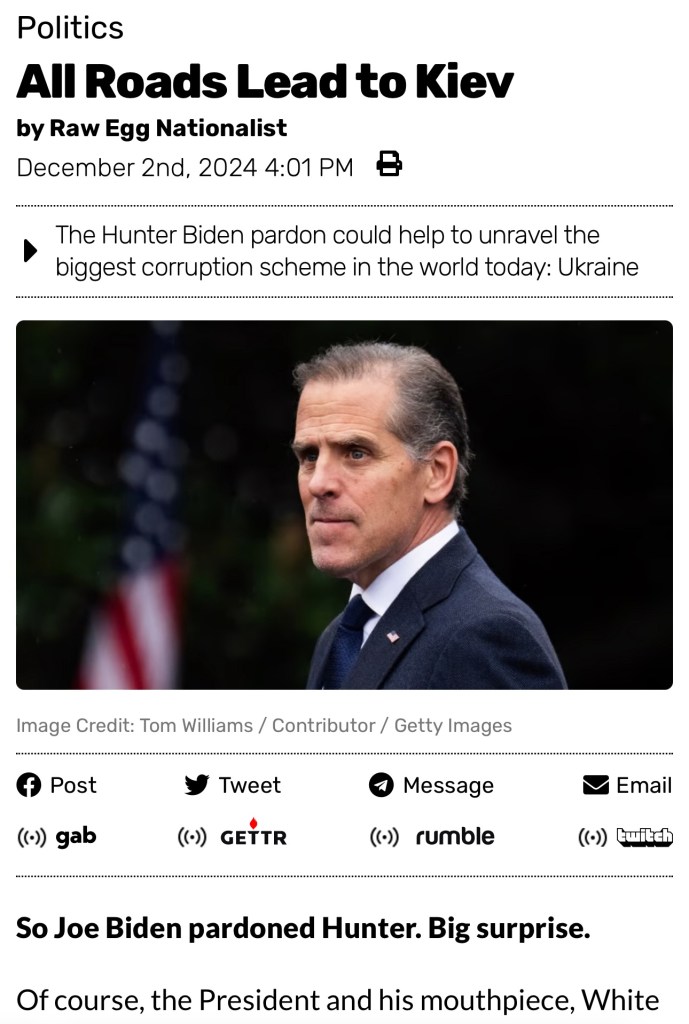Open the rumble channel link

point(432,837)
